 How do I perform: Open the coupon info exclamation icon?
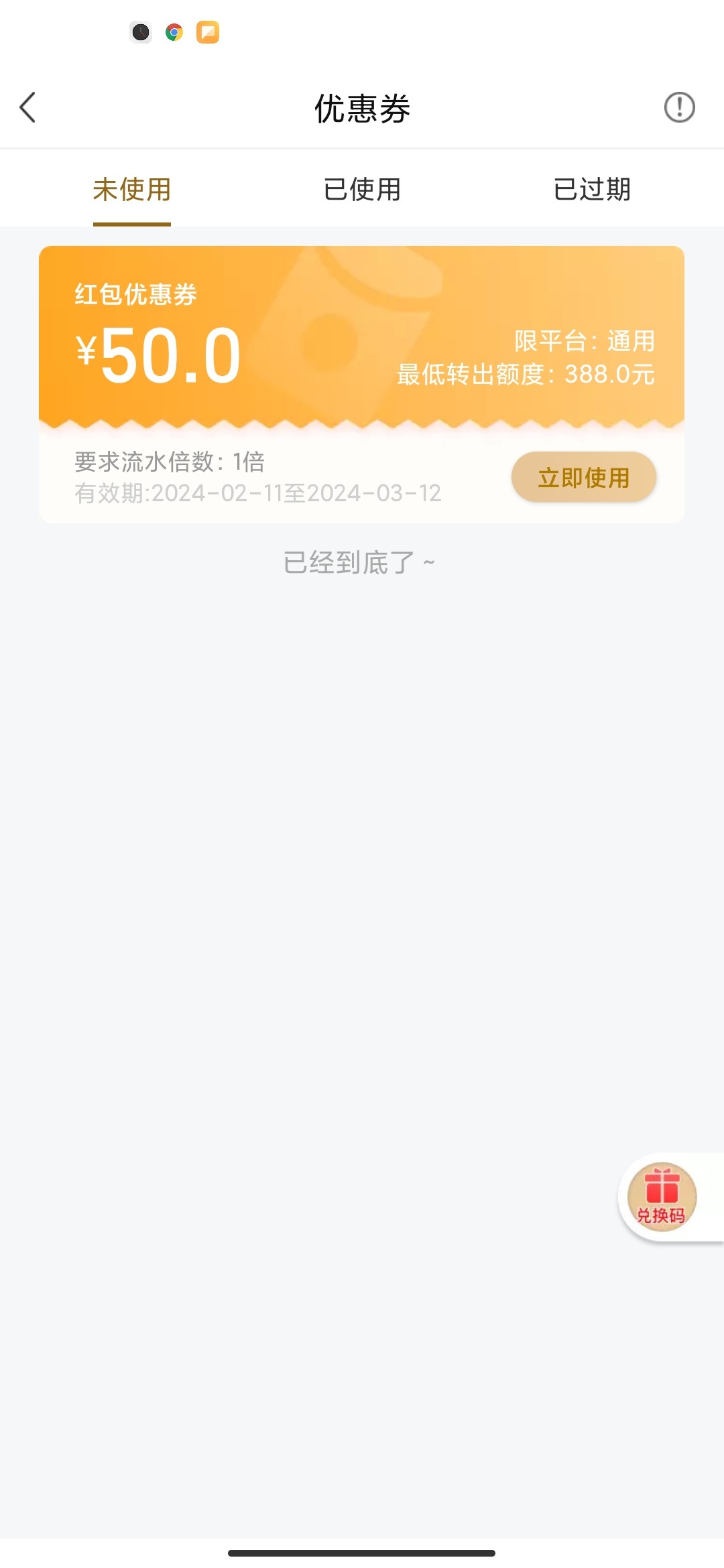tap(679, 107)
